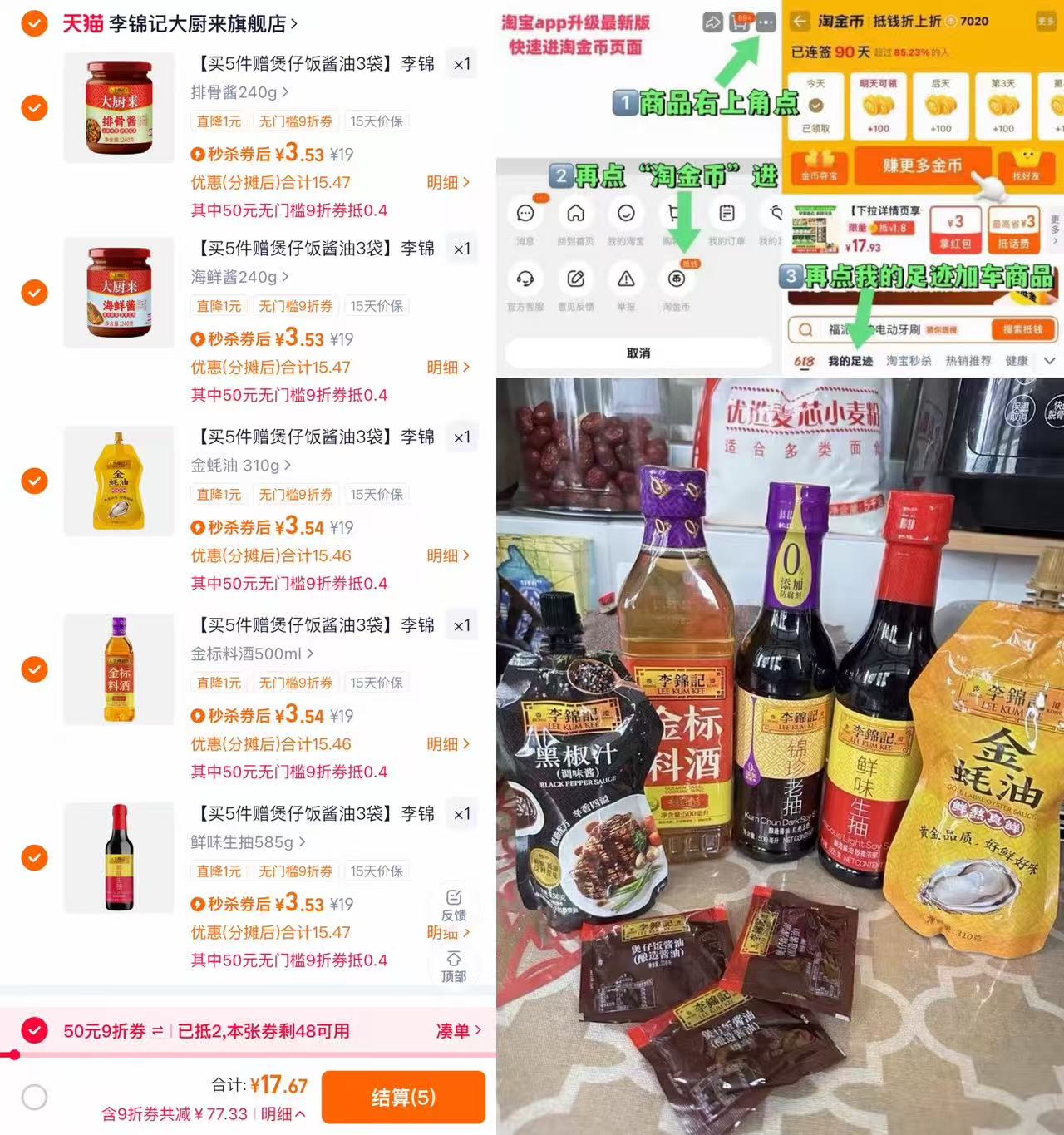1064x1135 pixels.
Task: Select the 淘宝秒杀 tab
Action: pyautogui.click(x=909, y=361)
